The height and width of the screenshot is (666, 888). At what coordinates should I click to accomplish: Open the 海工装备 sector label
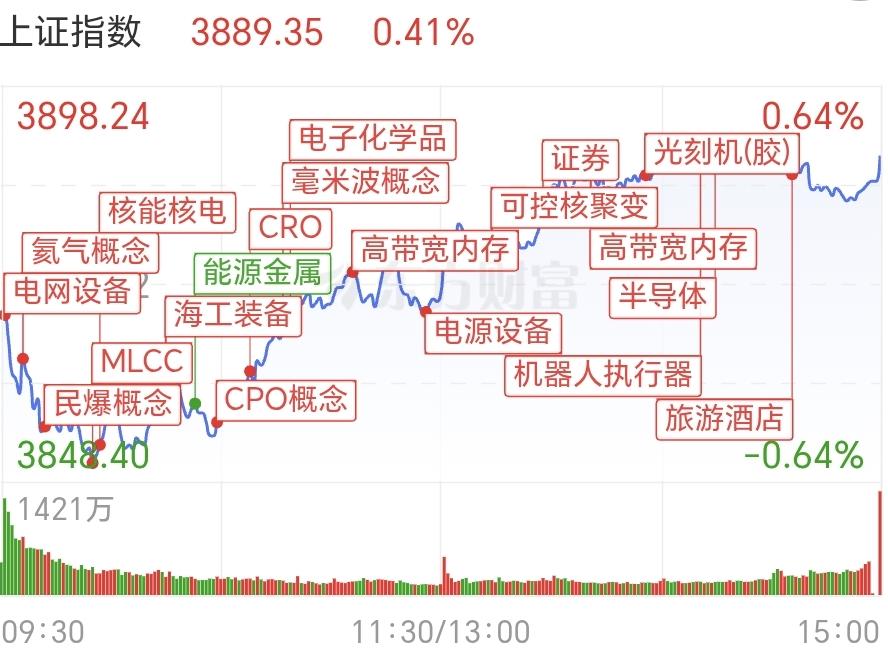233,314
